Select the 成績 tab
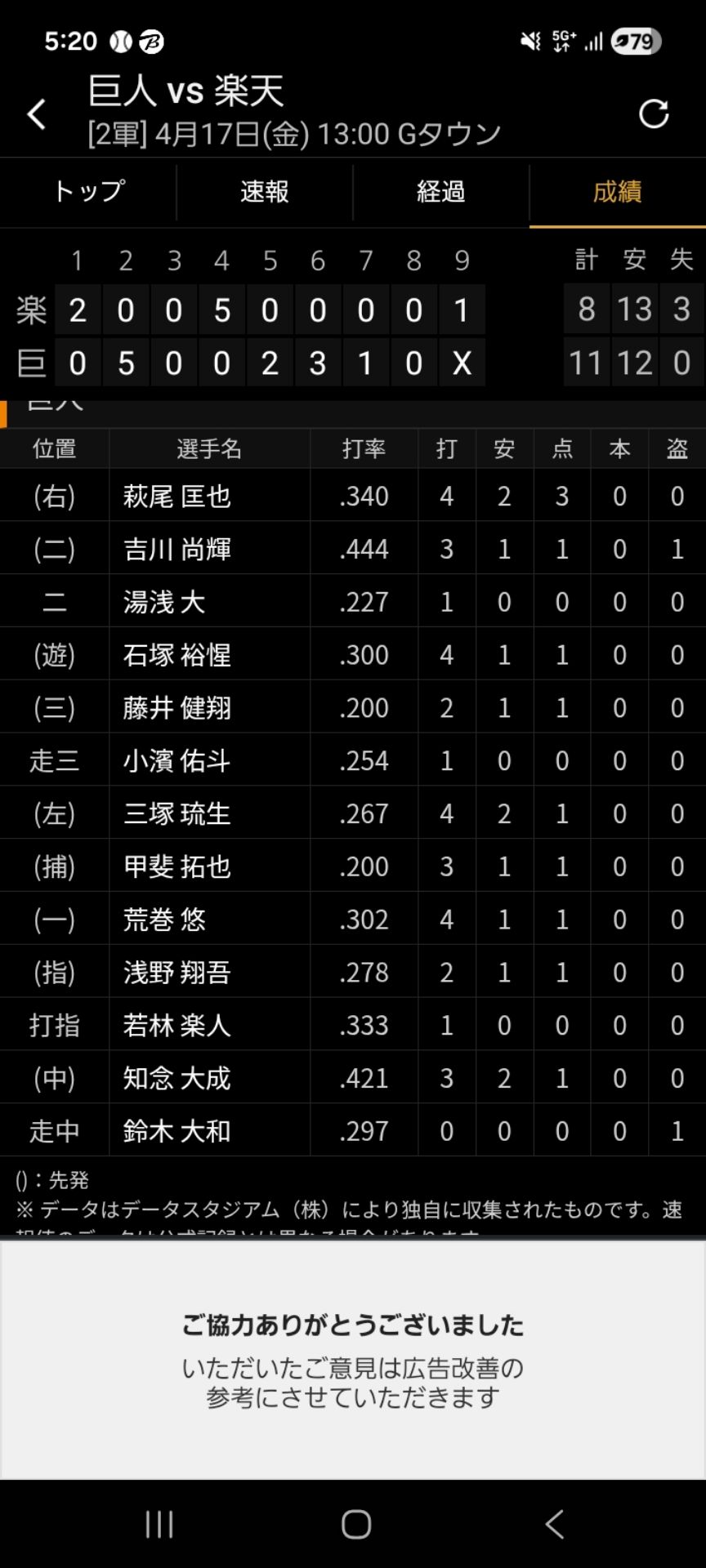Screen dimensions: 706x1568 [x=618, y=192]
